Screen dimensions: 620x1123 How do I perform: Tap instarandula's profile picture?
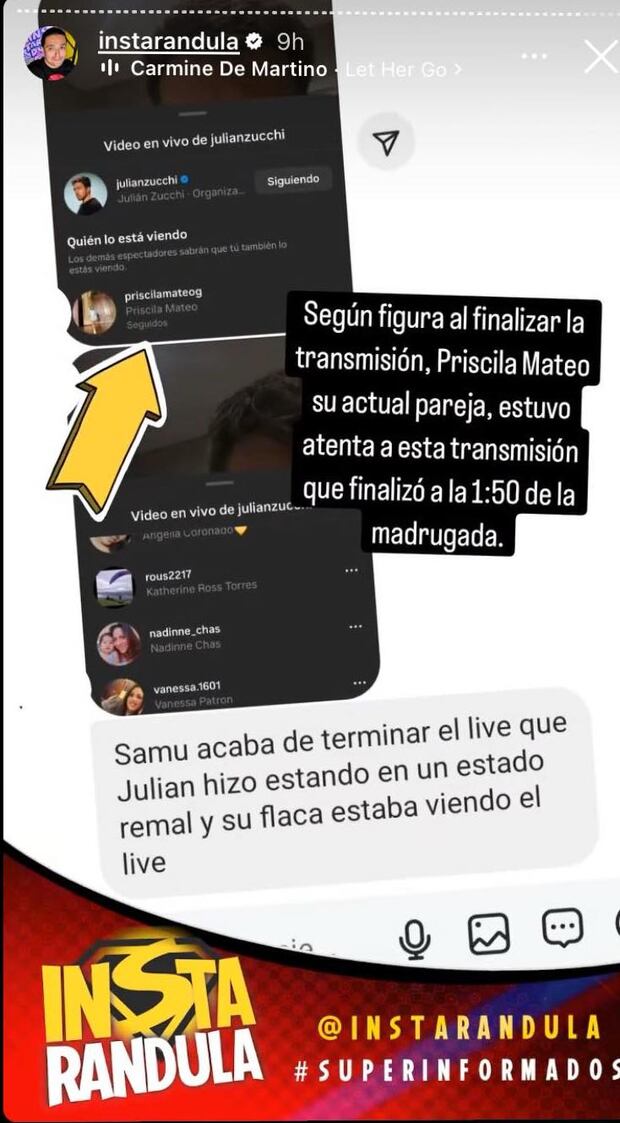(50, 53)
